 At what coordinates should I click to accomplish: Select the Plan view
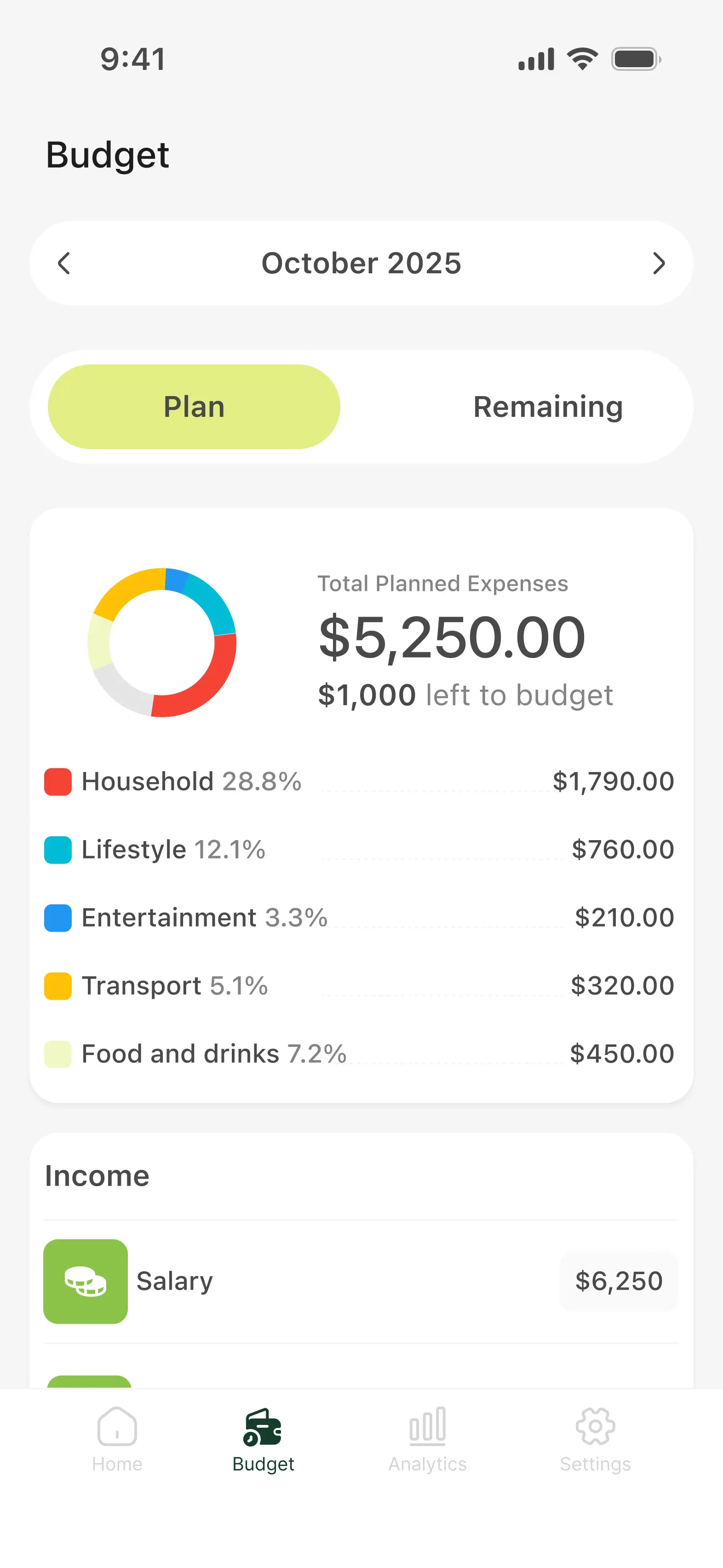pos(194,406)
